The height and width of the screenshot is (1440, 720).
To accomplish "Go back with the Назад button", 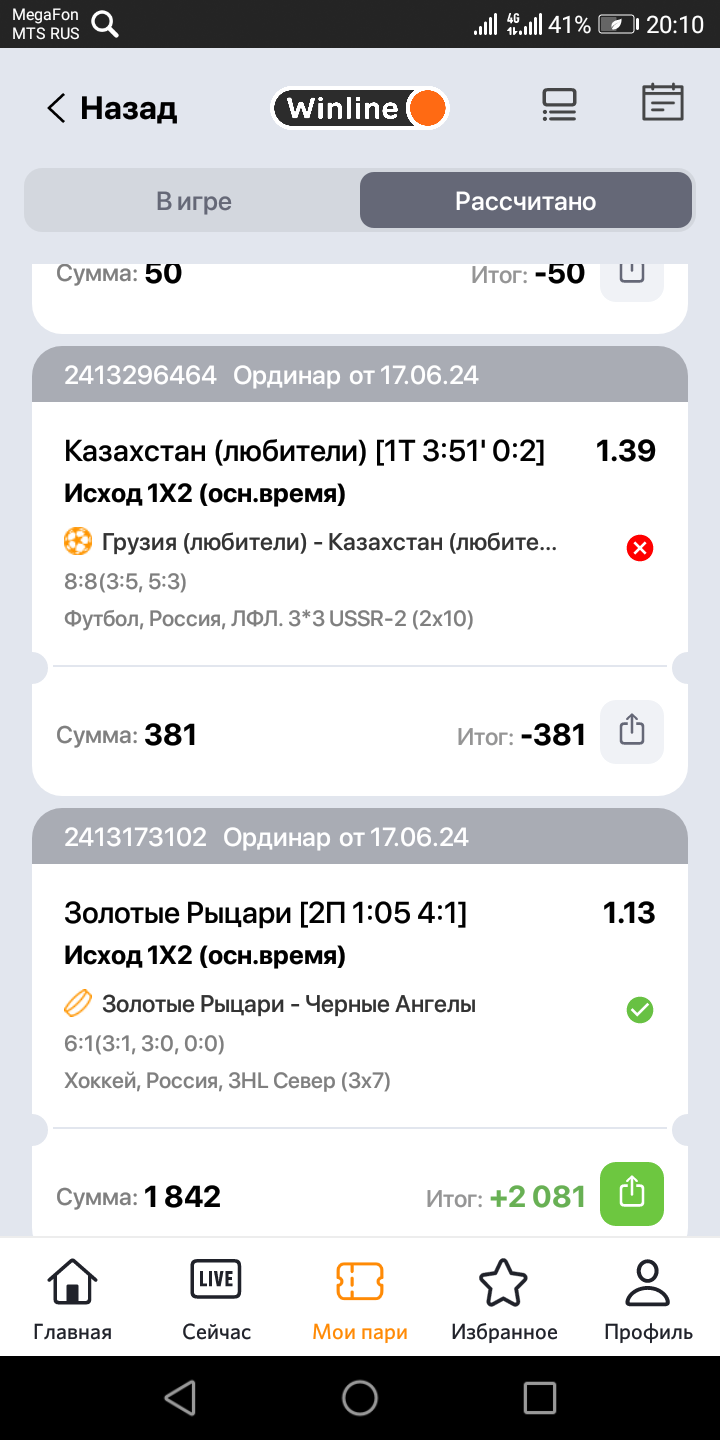I will click(x=111, y=108).
